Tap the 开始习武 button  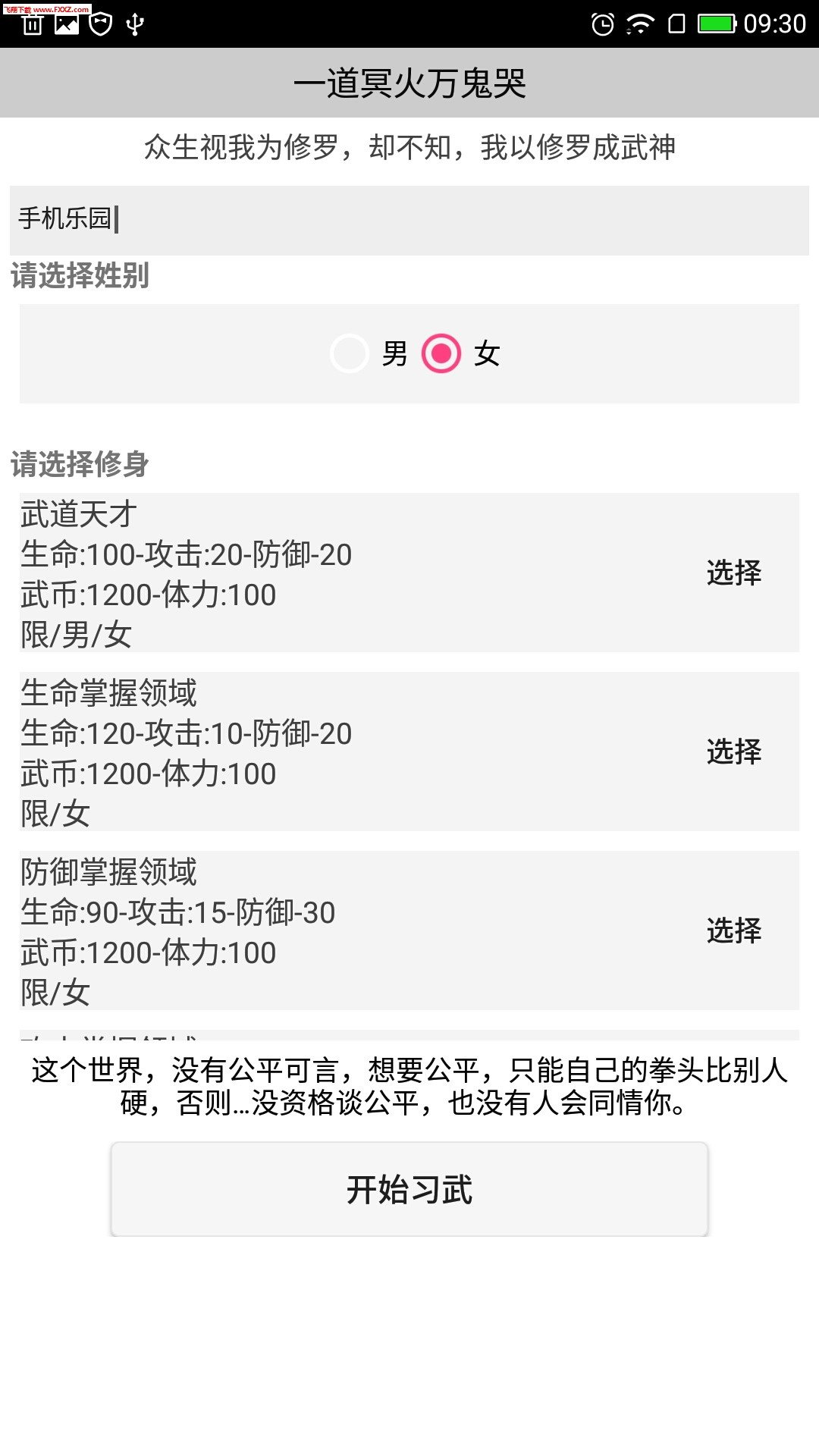click(409, 1189)
